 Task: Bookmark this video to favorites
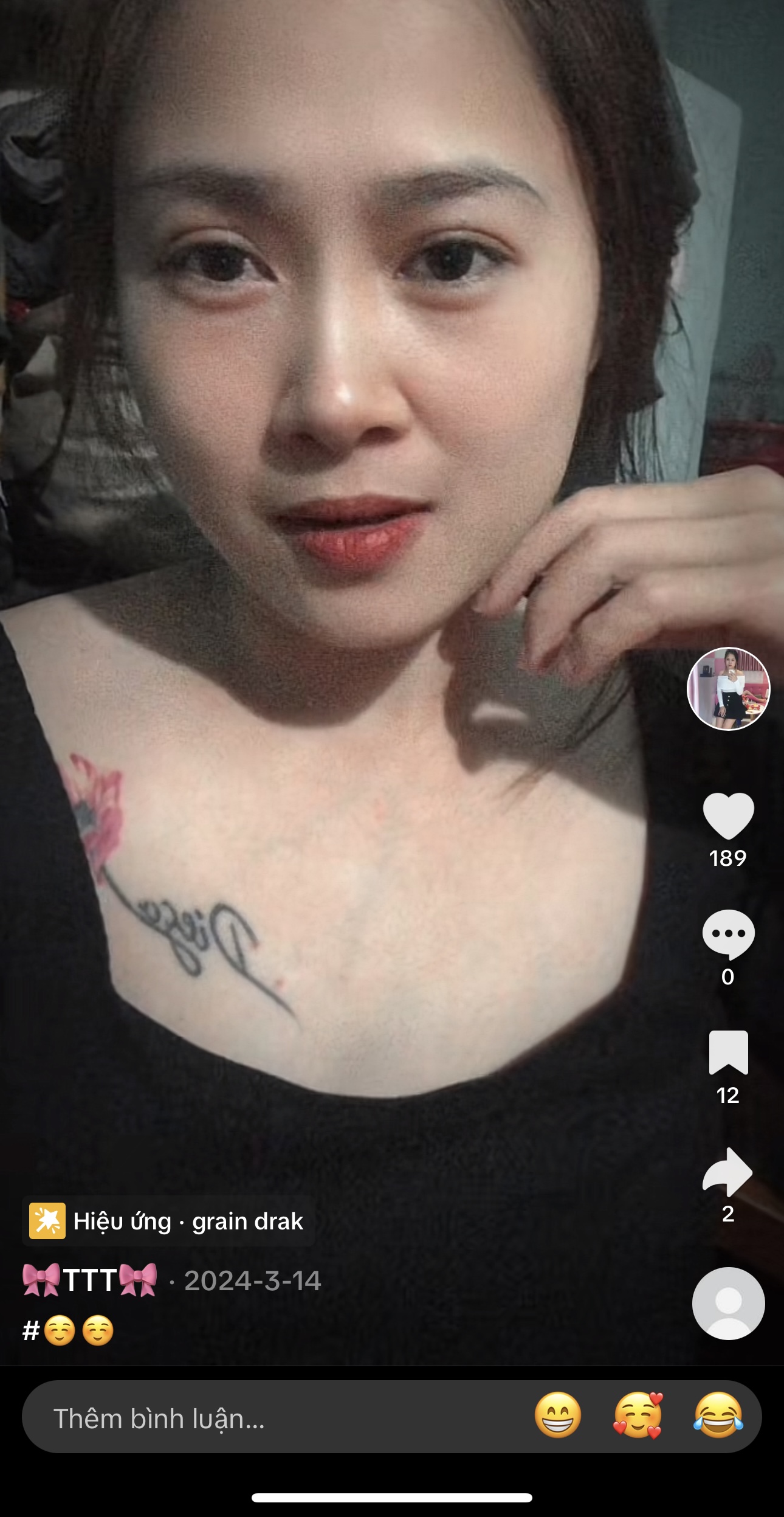click(728, 1052)
